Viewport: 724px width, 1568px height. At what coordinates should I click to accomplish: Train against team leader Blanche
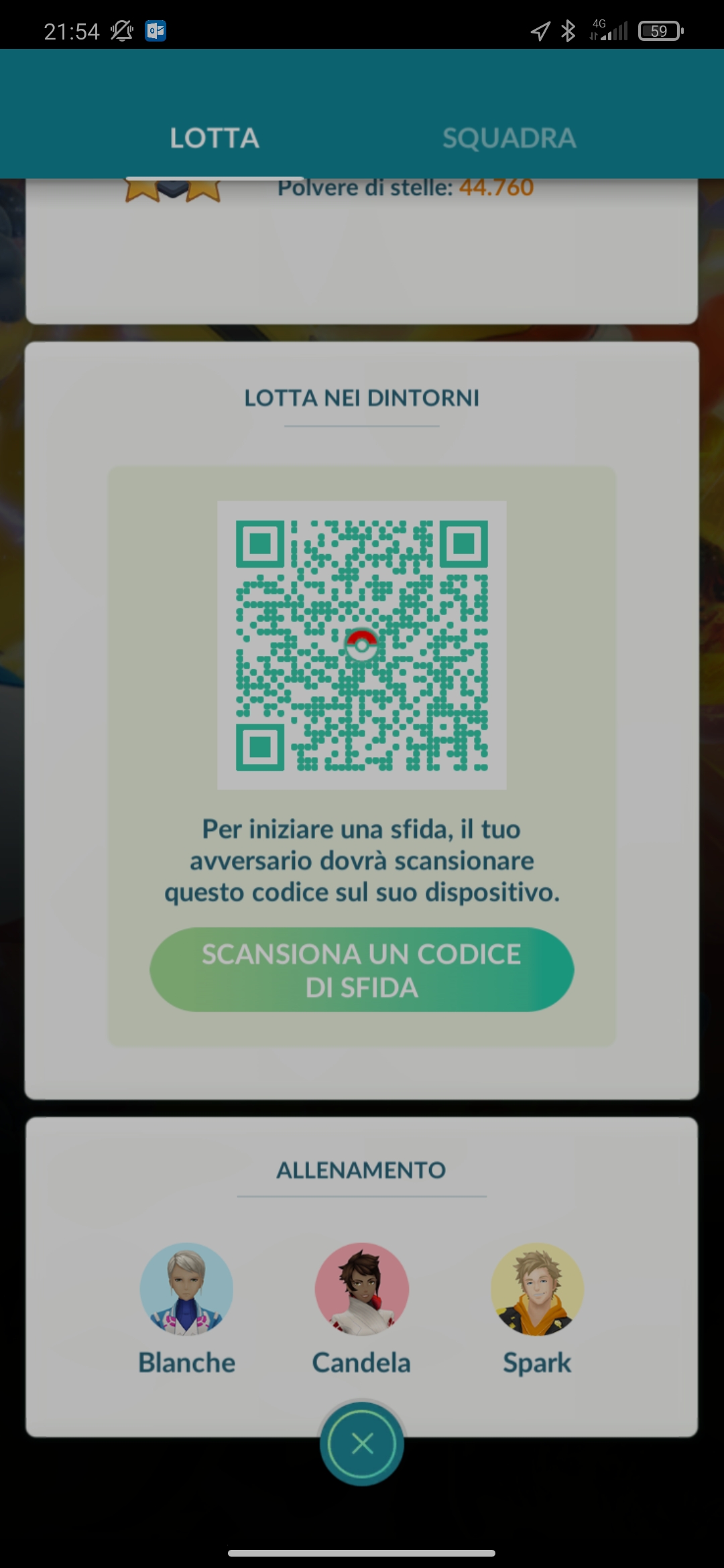click(x=186, y=1290)
